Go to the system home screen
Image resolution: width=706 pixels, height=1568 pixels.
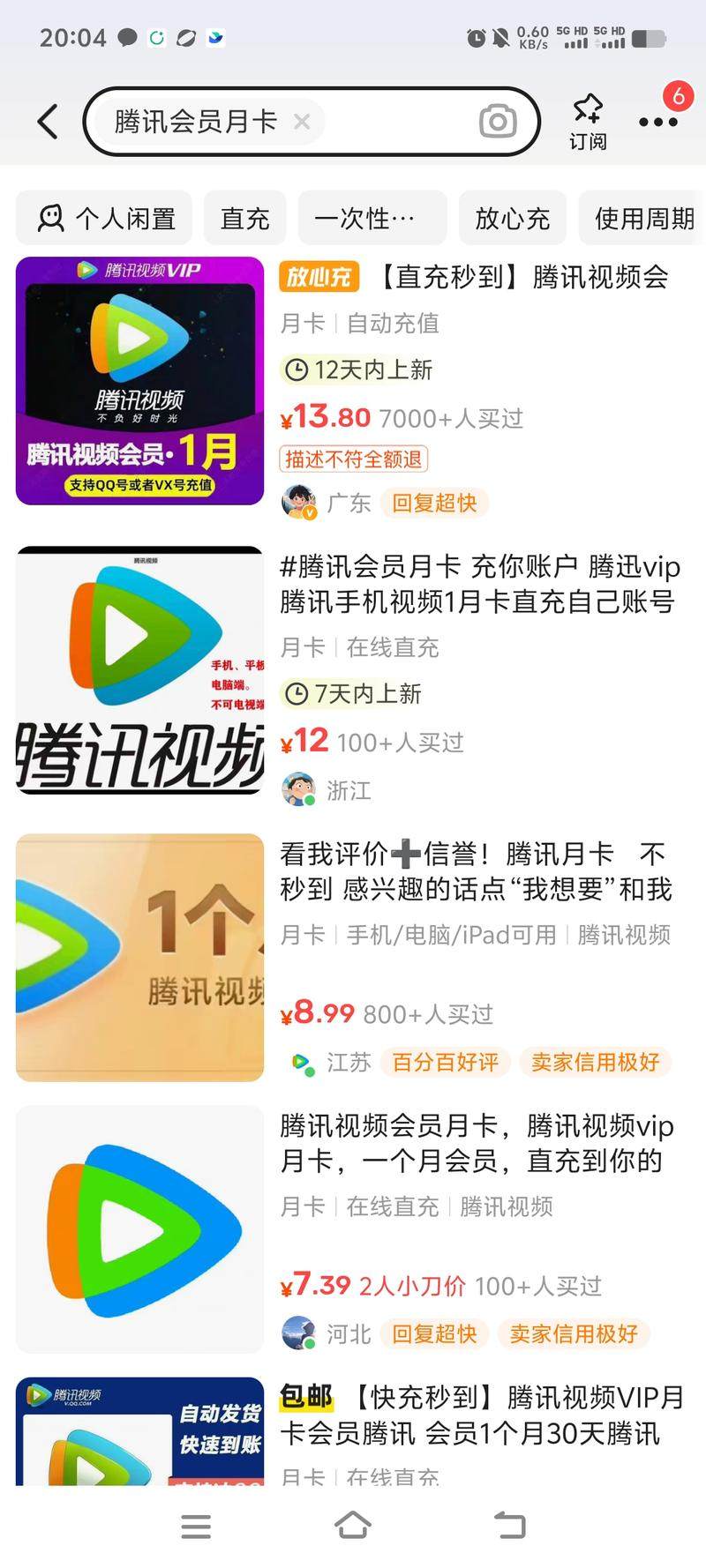[x=353, y=1526]
